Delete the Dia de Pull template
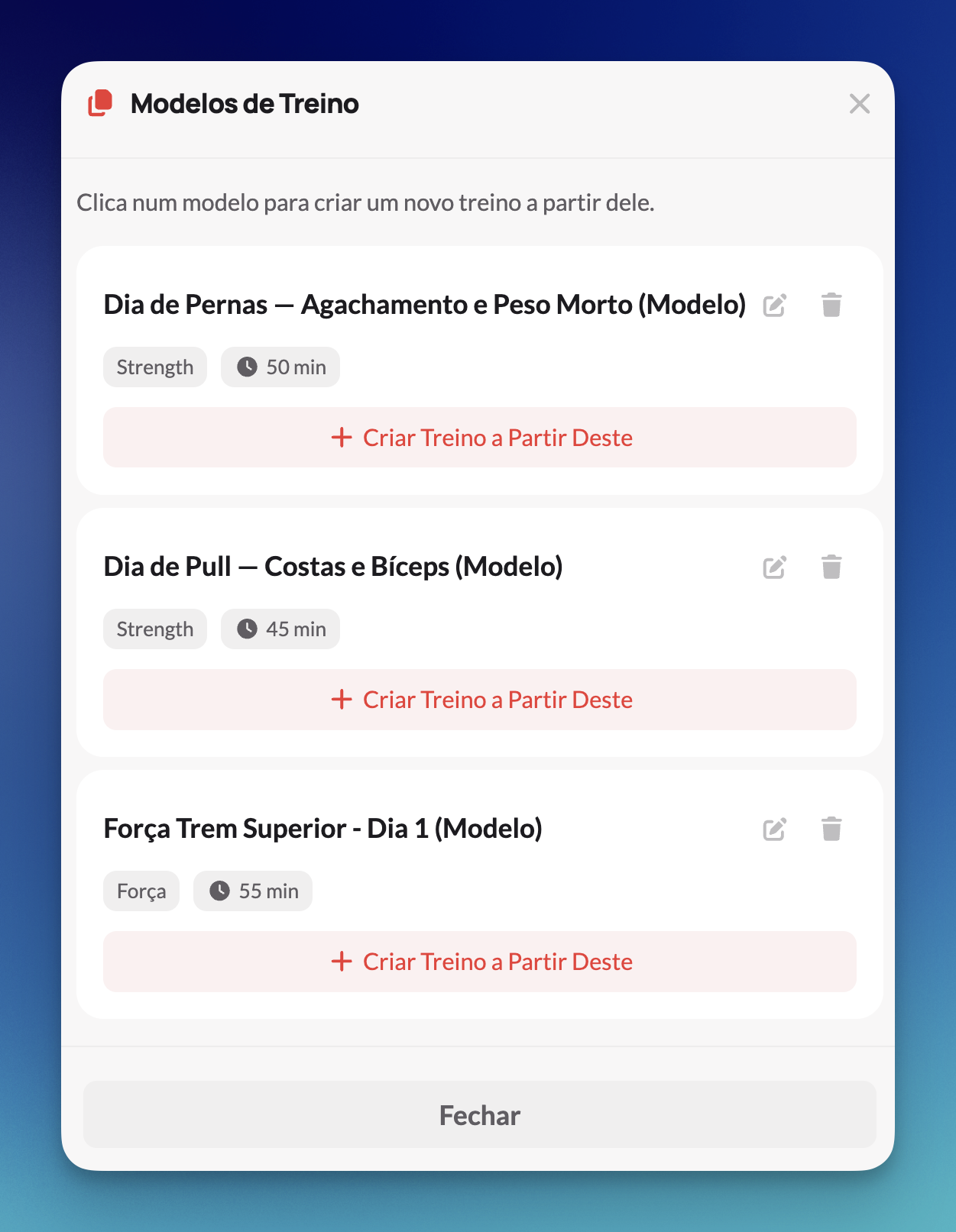This screenshot has width=956, height=1232. click(x=831, y=567)
